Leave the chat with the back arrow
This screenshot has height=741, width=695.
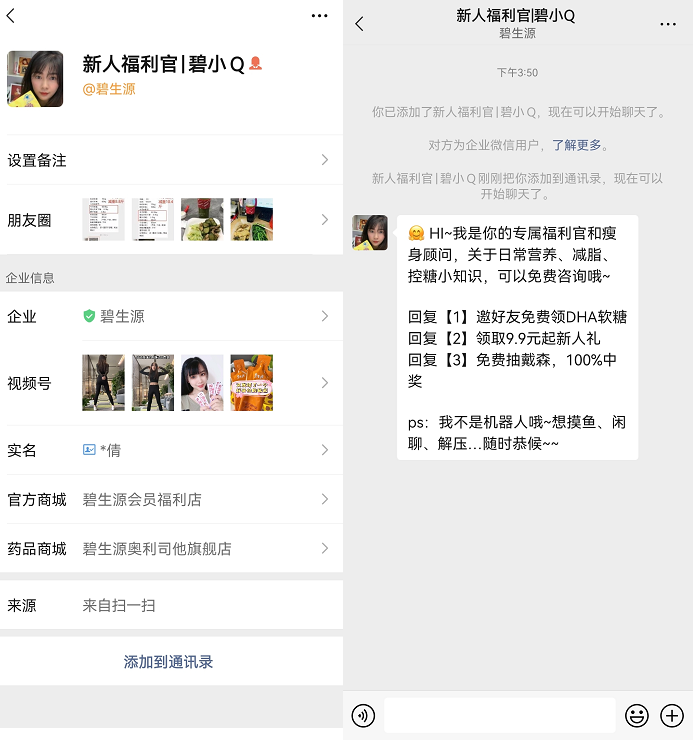[x=360, y=24]
